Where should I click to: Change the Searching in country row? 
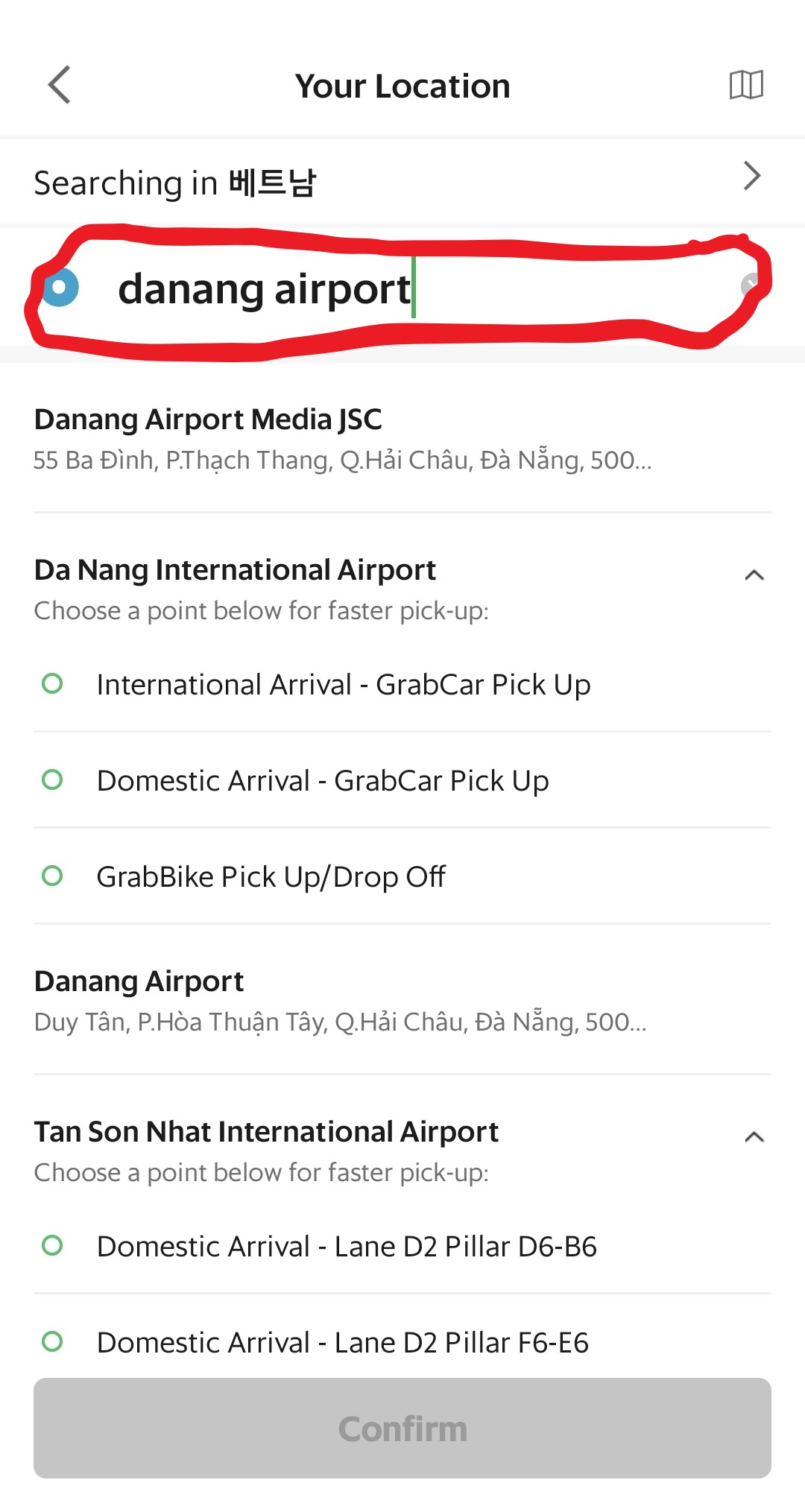pos(402,181)
